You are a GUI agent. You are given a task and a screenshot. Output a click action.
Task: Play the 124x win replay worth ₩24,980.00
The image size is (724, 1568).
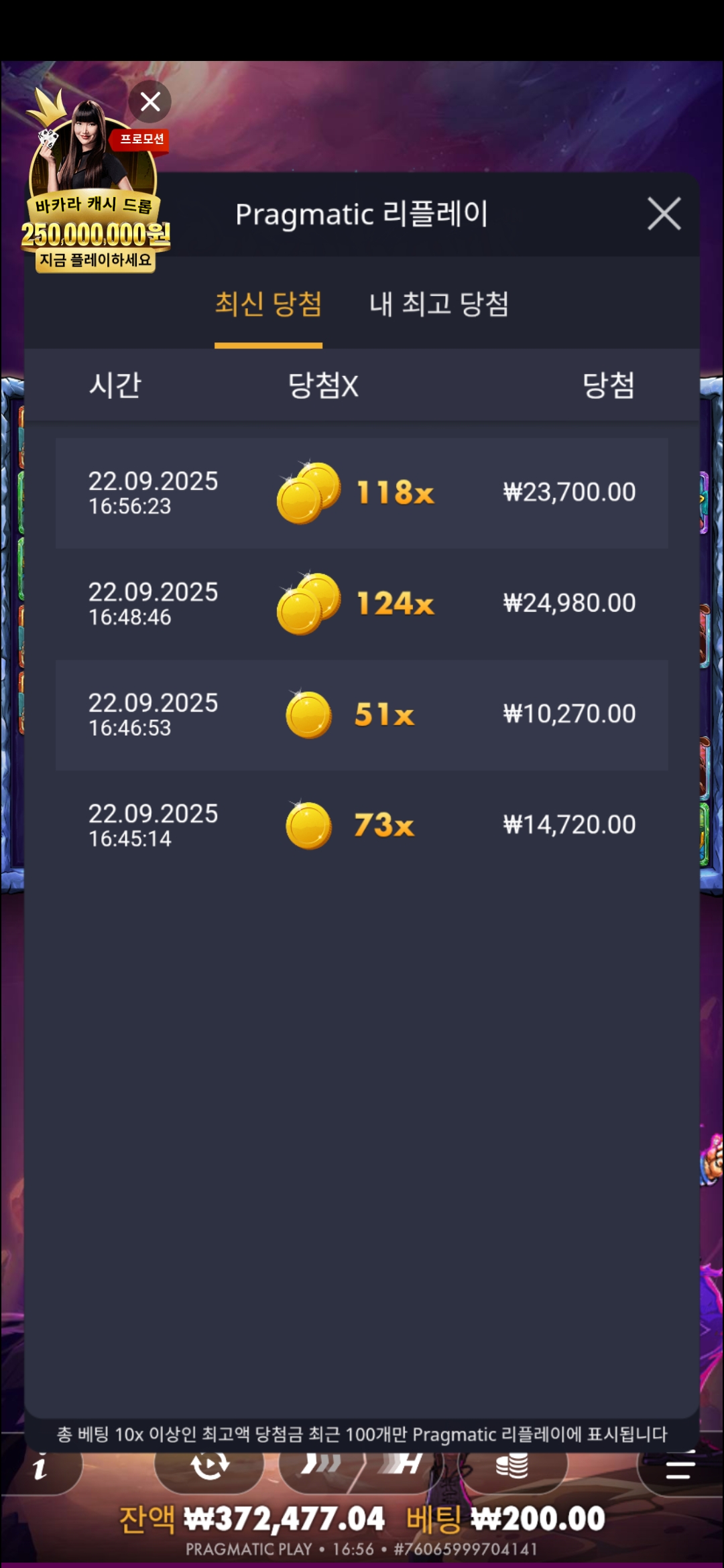[362, 604]
